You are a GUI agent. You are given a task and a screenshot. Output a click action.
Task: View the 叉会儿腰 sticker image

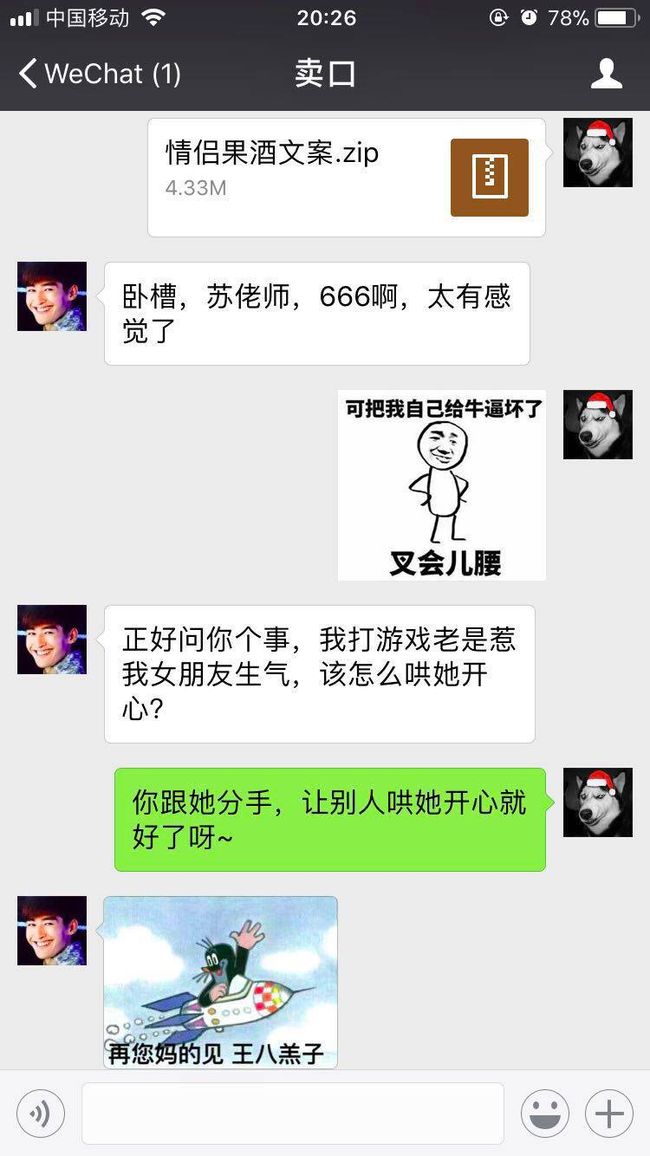coord(441,485)
